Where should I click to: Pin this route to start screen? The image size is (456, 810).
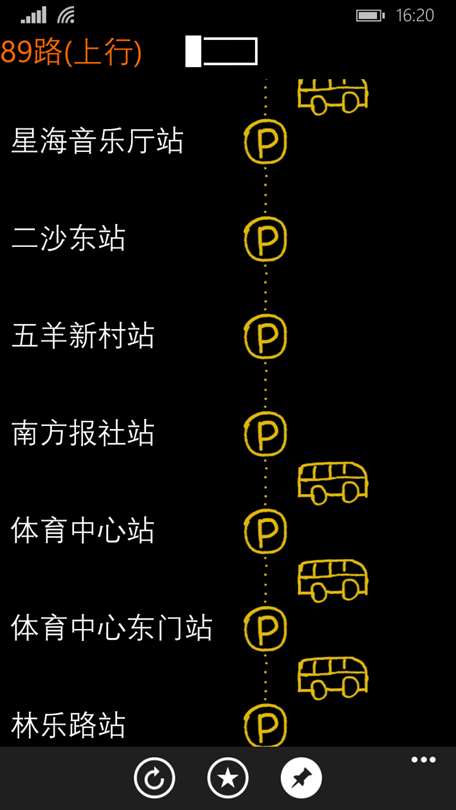301,778
